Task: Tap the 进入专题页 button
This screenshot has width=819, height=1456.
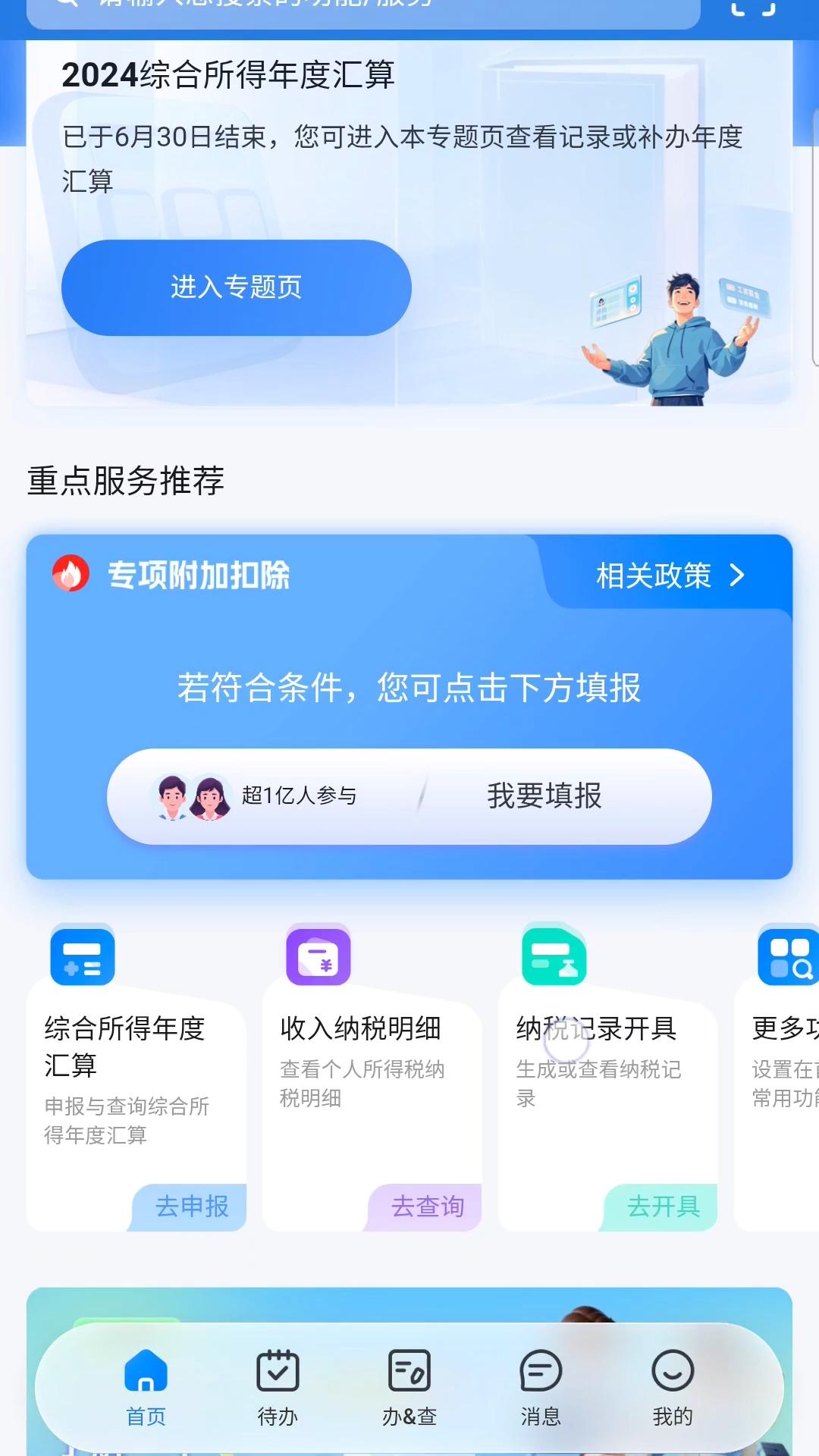Action: [236, 287]
